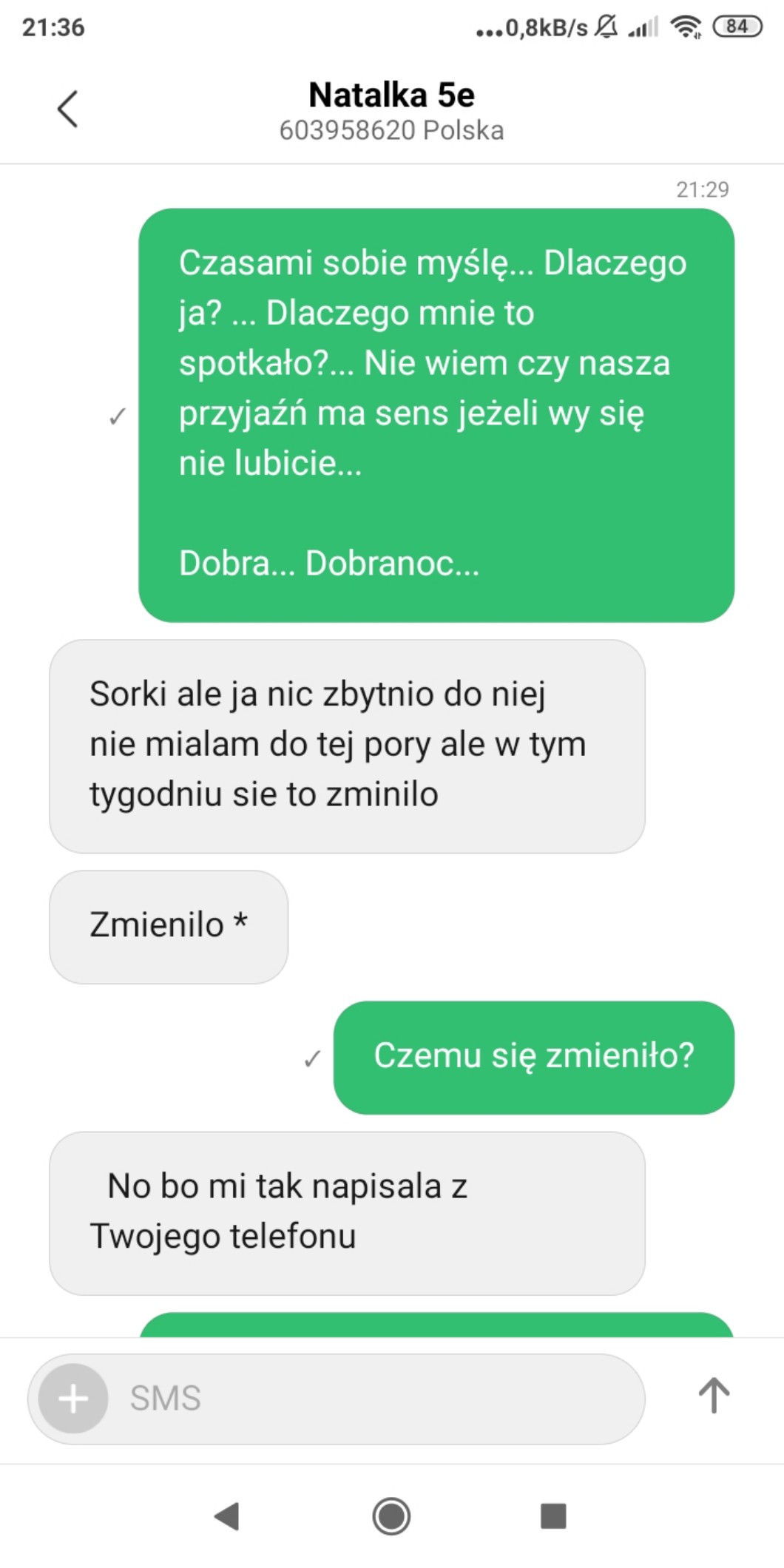The width and height of the screenshot is (784, 1568).
Task: Tap the system home button
Action: tap(391, 1516)
